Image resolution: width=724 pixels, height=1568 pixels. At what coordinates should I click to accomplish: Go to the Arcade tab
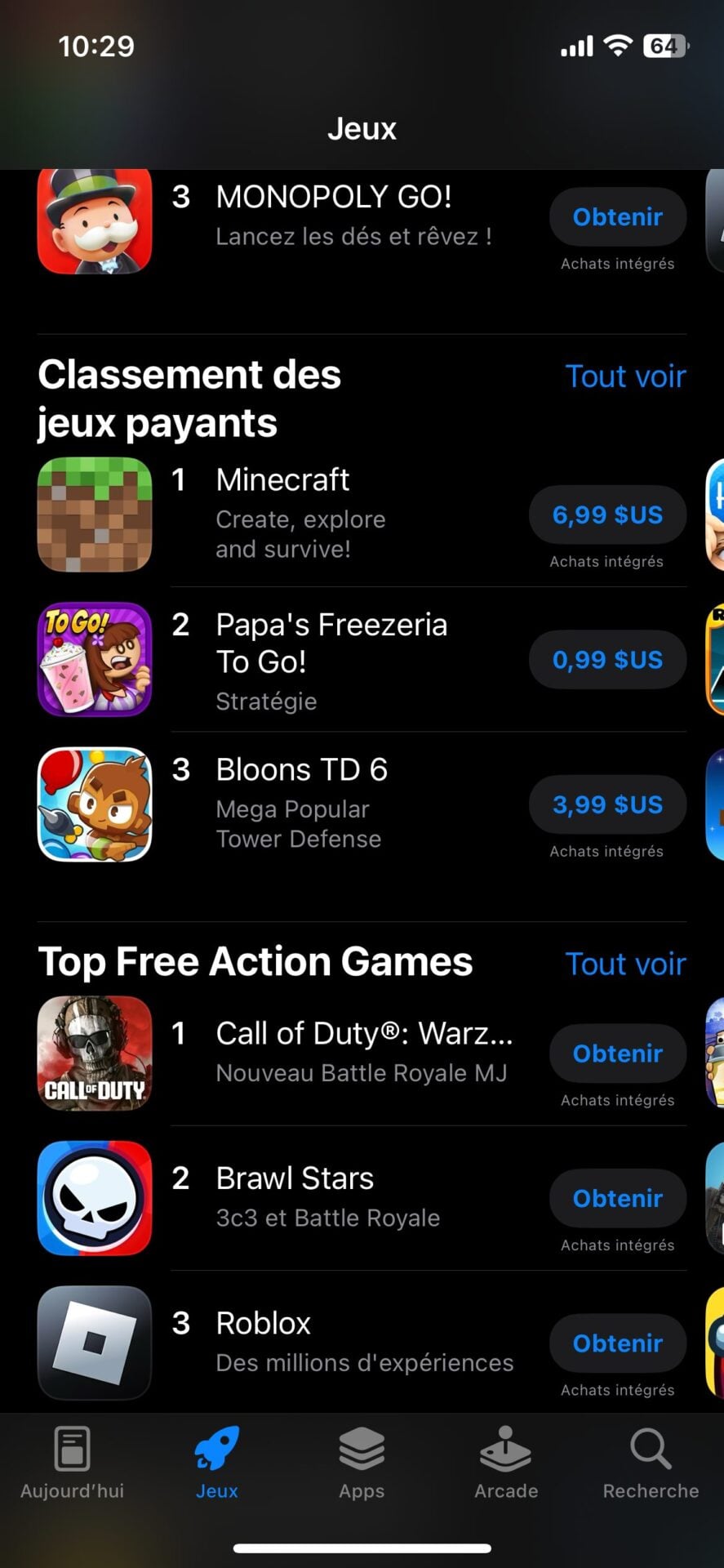(x=506, y=1463)
